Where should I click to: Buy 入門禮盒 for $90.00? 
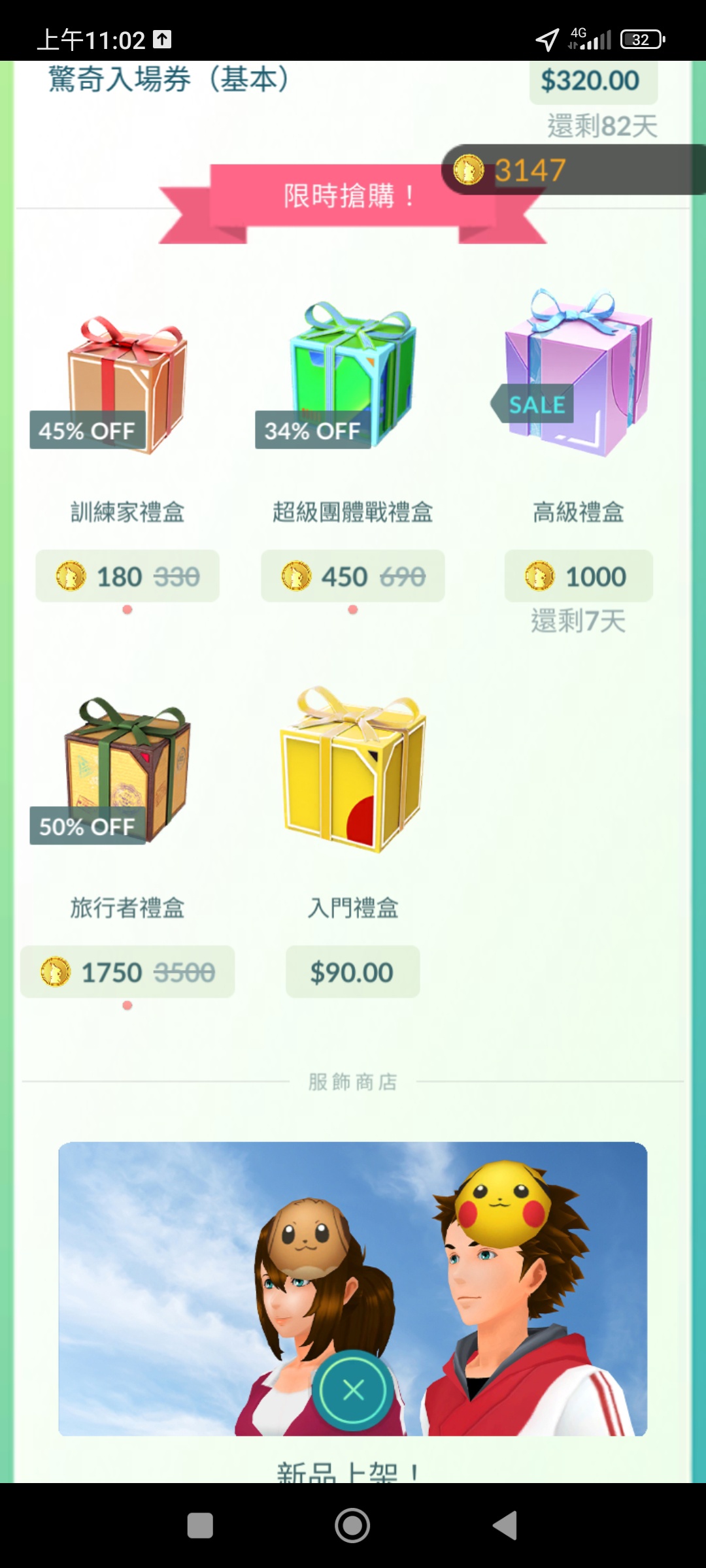click(352, 972)
